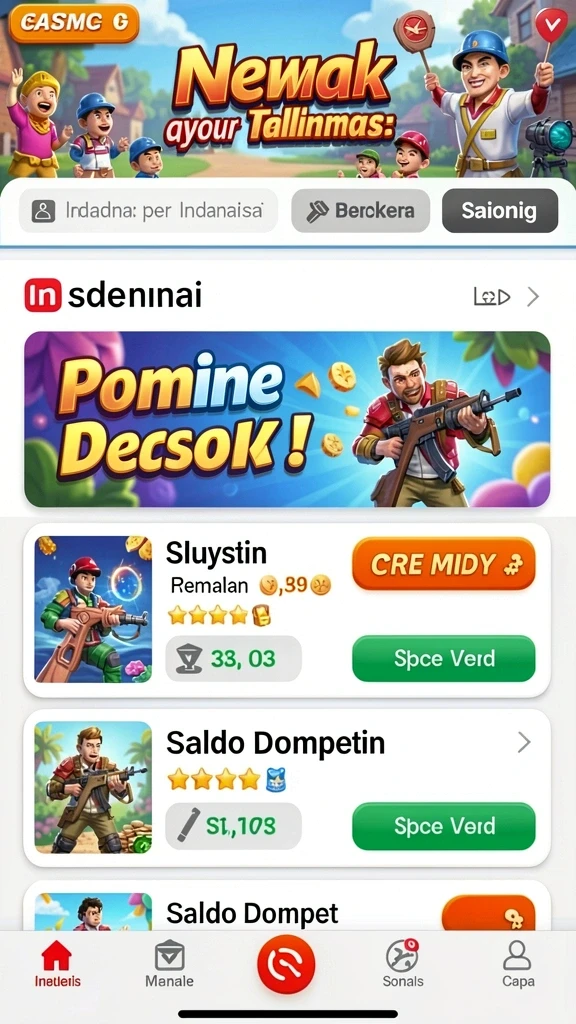Switch to the Inetleris home tab

tap(57, 964)
